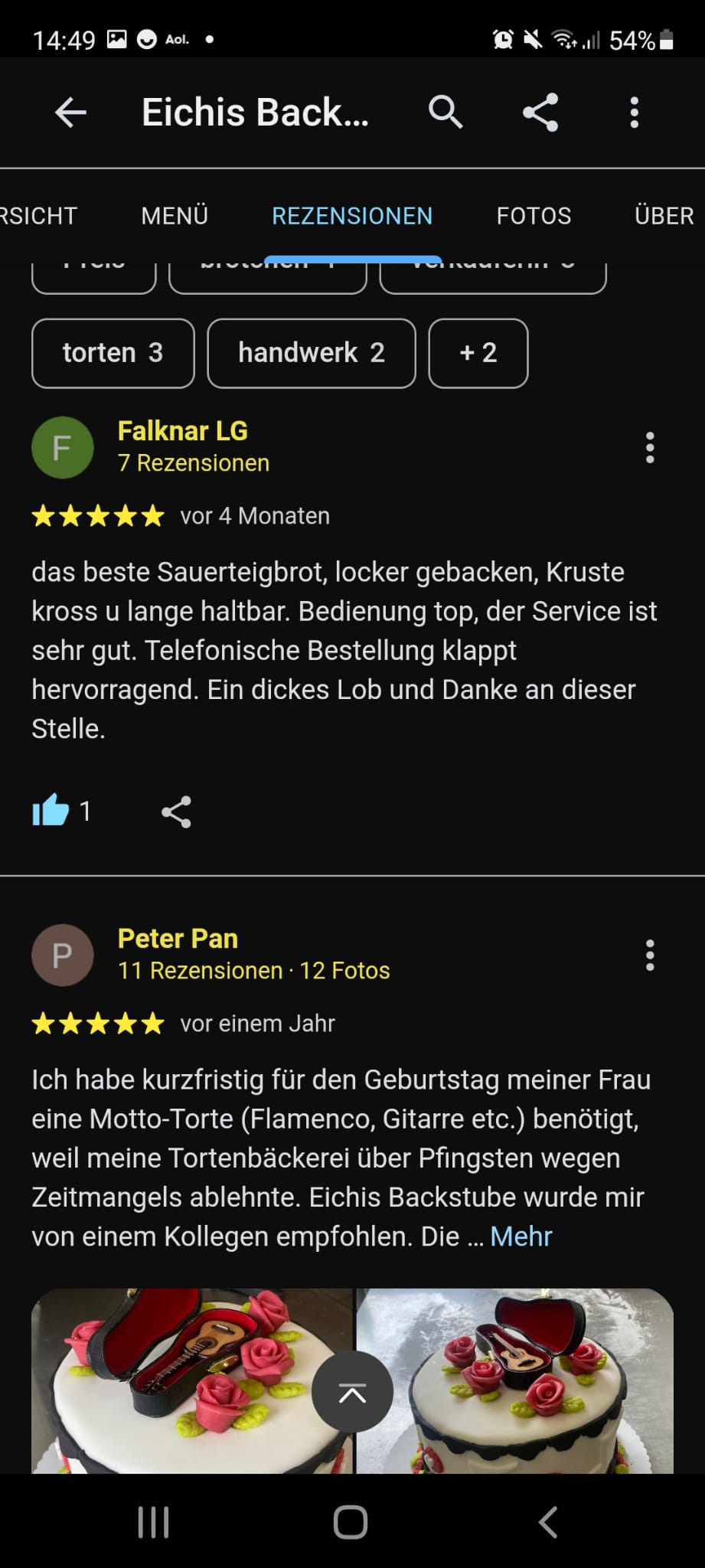This screenshot has height=1568, width=705.
Task: Share Falknar LG's review
Action: (x=176, y=812)
